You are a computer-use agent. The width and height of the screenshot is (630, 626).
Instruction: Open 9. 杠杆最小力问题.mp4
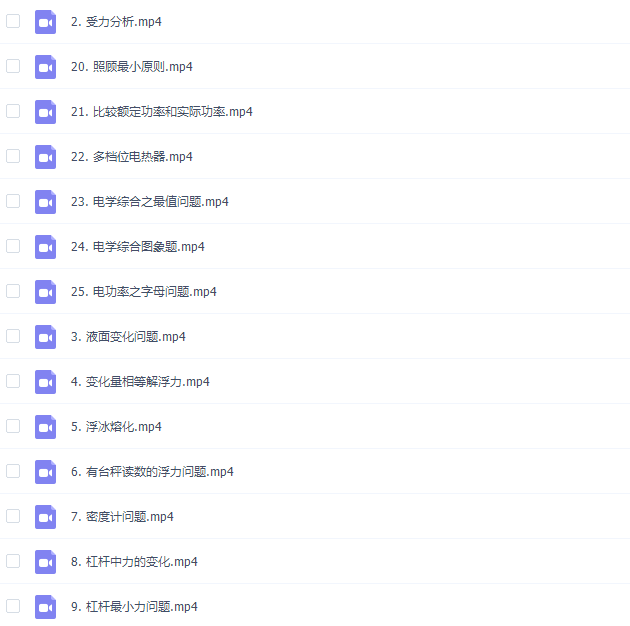[x=134, y=606]
